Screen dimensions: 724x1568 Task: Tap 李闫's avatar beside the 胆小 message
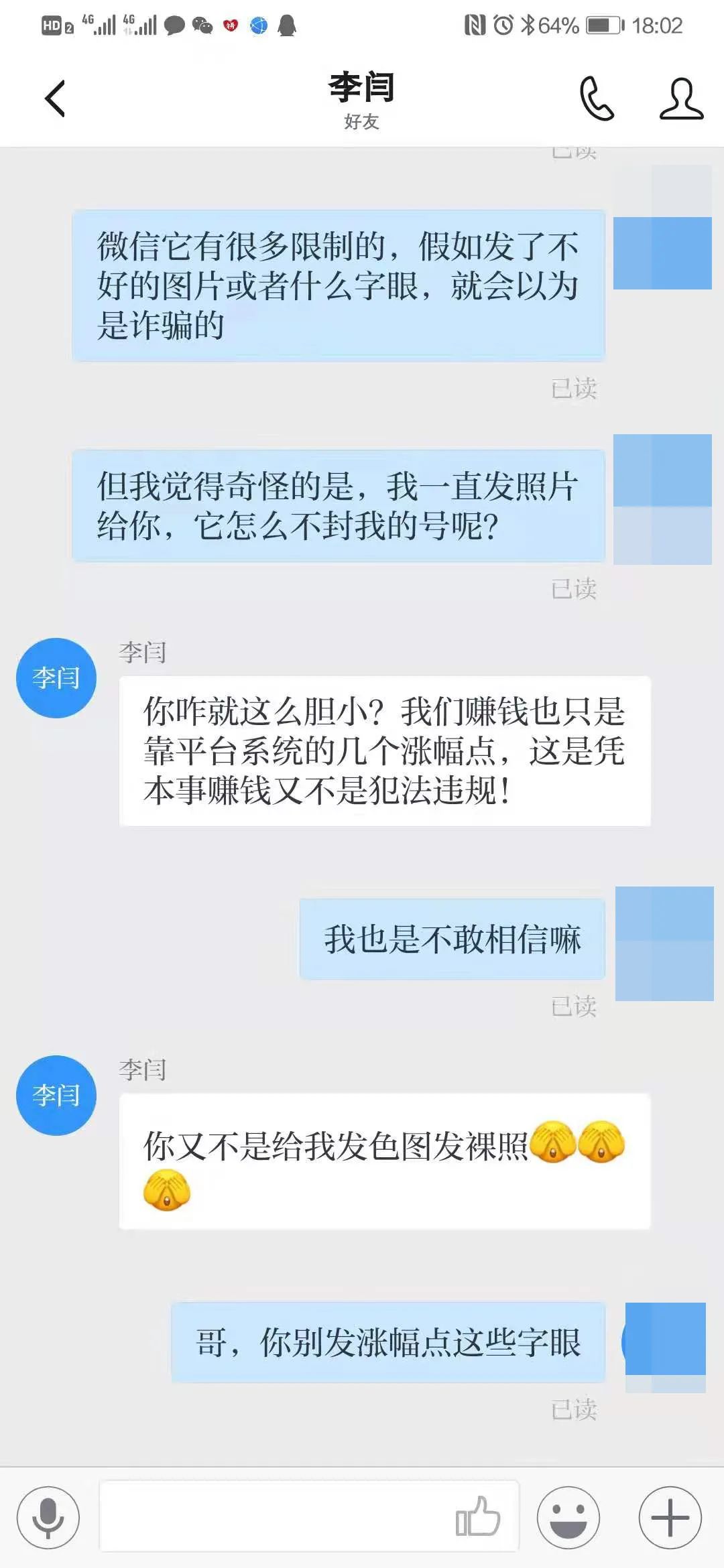pyautogui.click(x=56, y=678)
